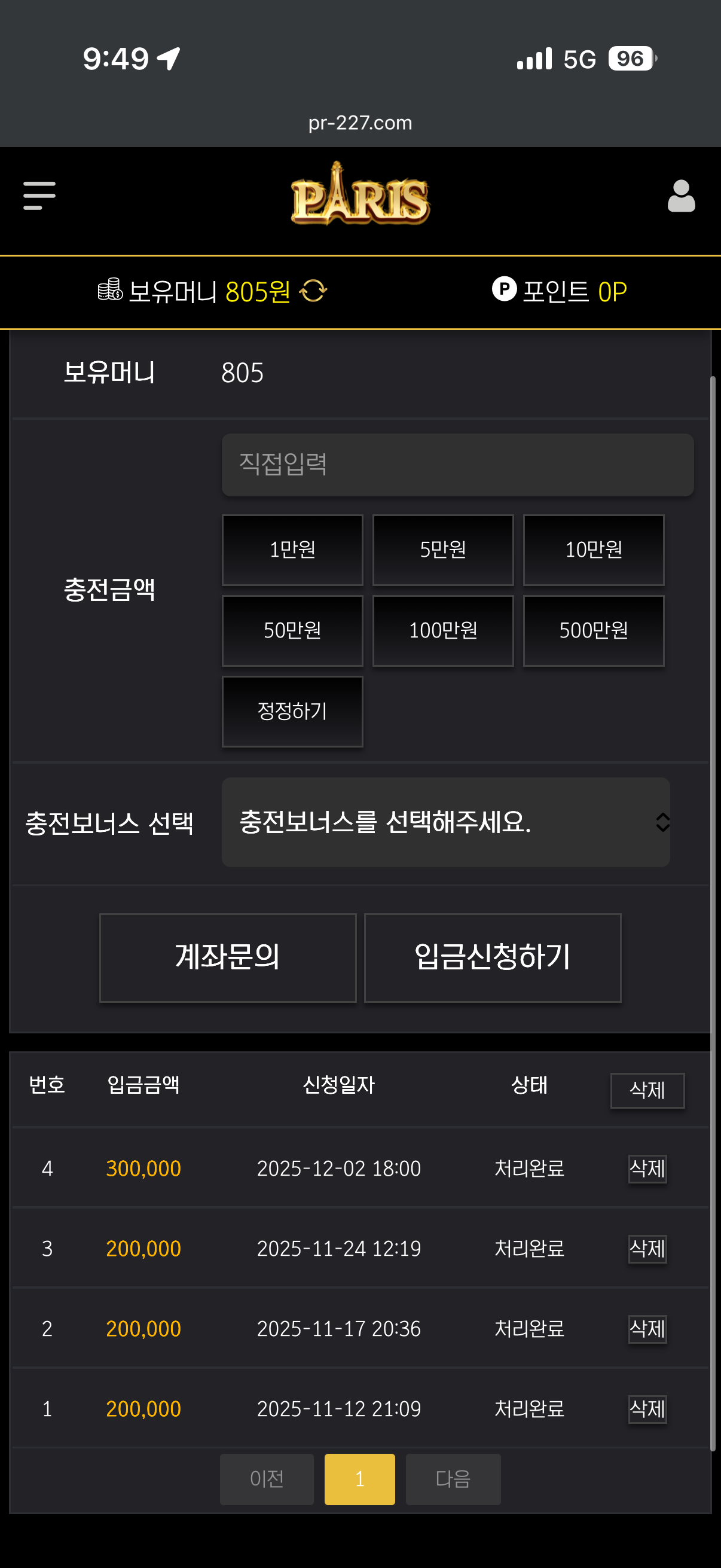This screenshot has height=1568, width=721.
Task: Delete the 2025-11-24 deposit entry
Action: tap(647, 1249)
